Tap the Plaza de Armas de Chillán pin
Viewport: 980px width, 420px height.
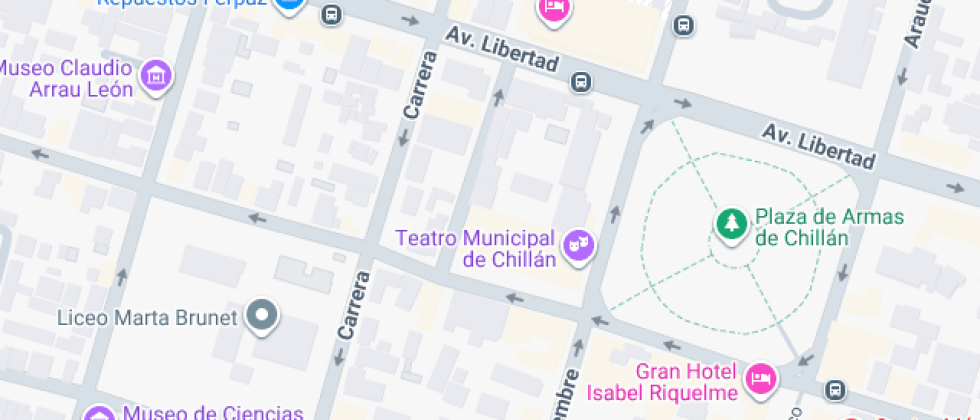[x=731, y=224]
